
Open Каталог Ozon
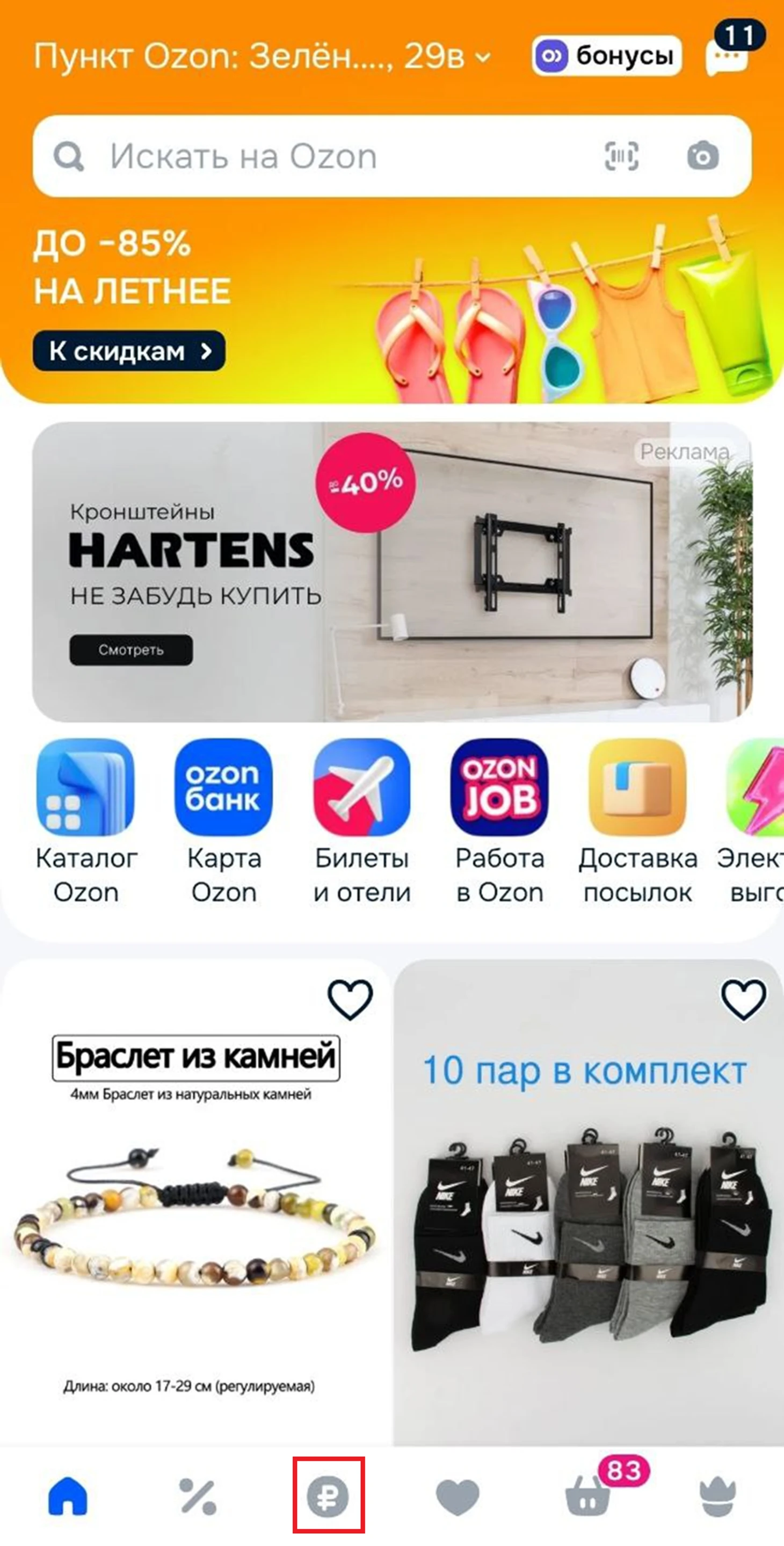click(x=86, y=820)
